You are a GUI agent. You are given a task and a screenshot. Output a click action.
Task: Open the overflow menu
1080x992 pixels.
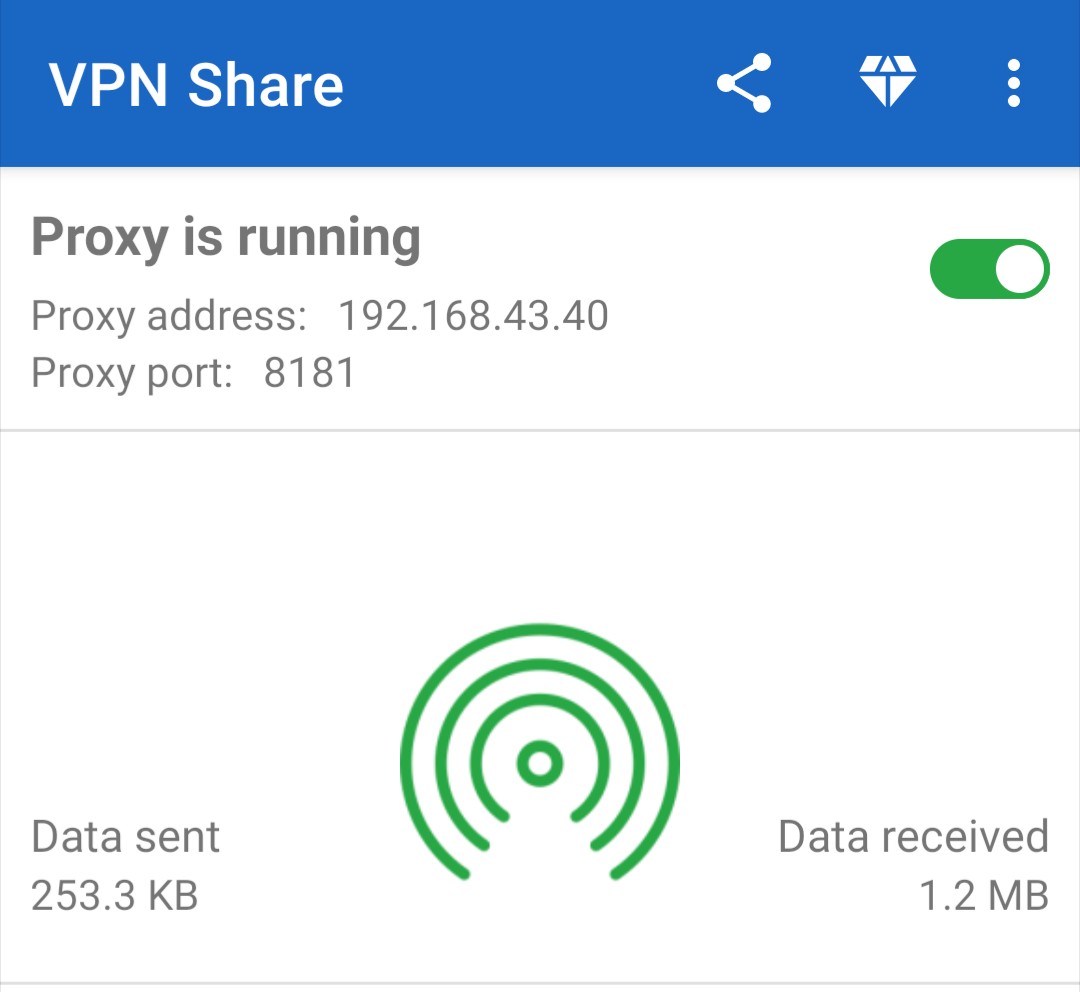1013,83
